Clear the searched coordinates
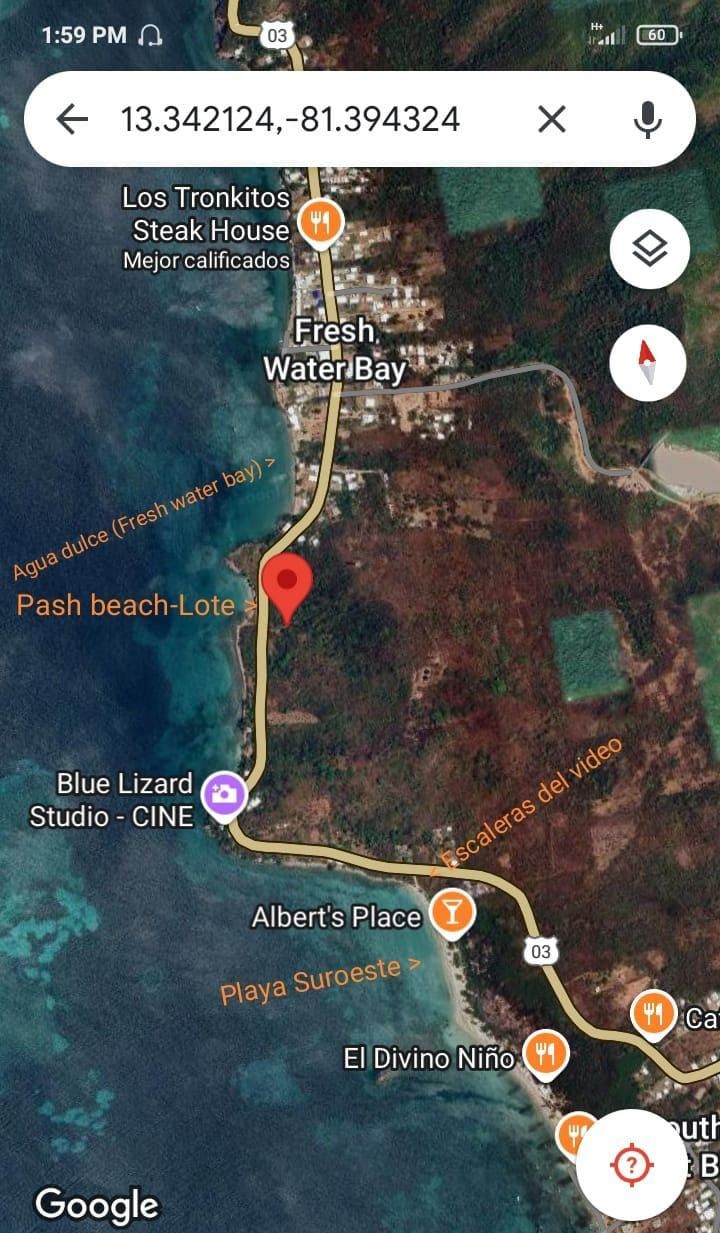Viewport: 720px width, 1233px height. coord(552,120)
